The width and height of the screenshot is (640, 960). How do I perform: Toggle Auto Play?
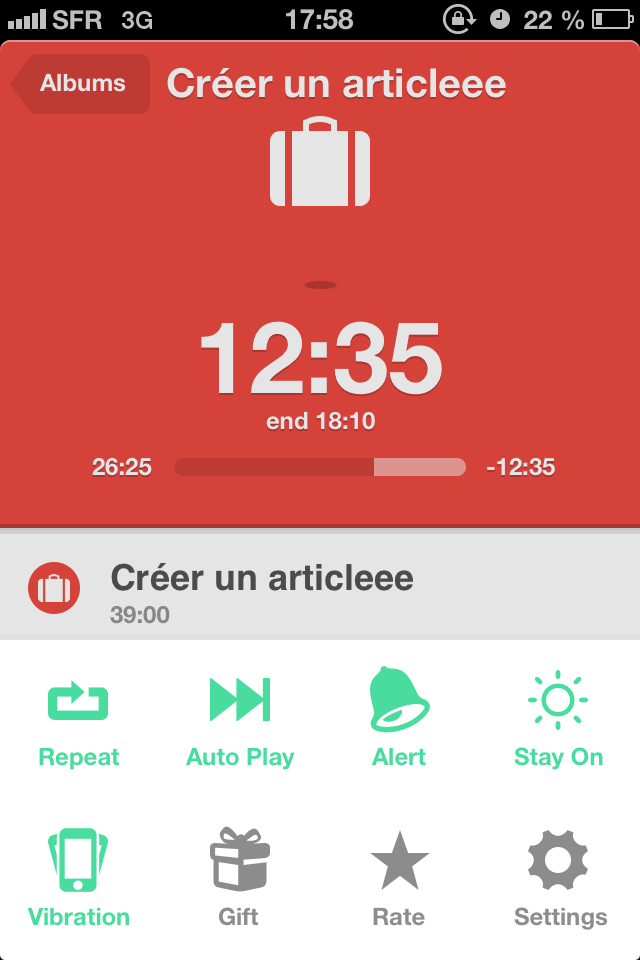pos(240,720)
